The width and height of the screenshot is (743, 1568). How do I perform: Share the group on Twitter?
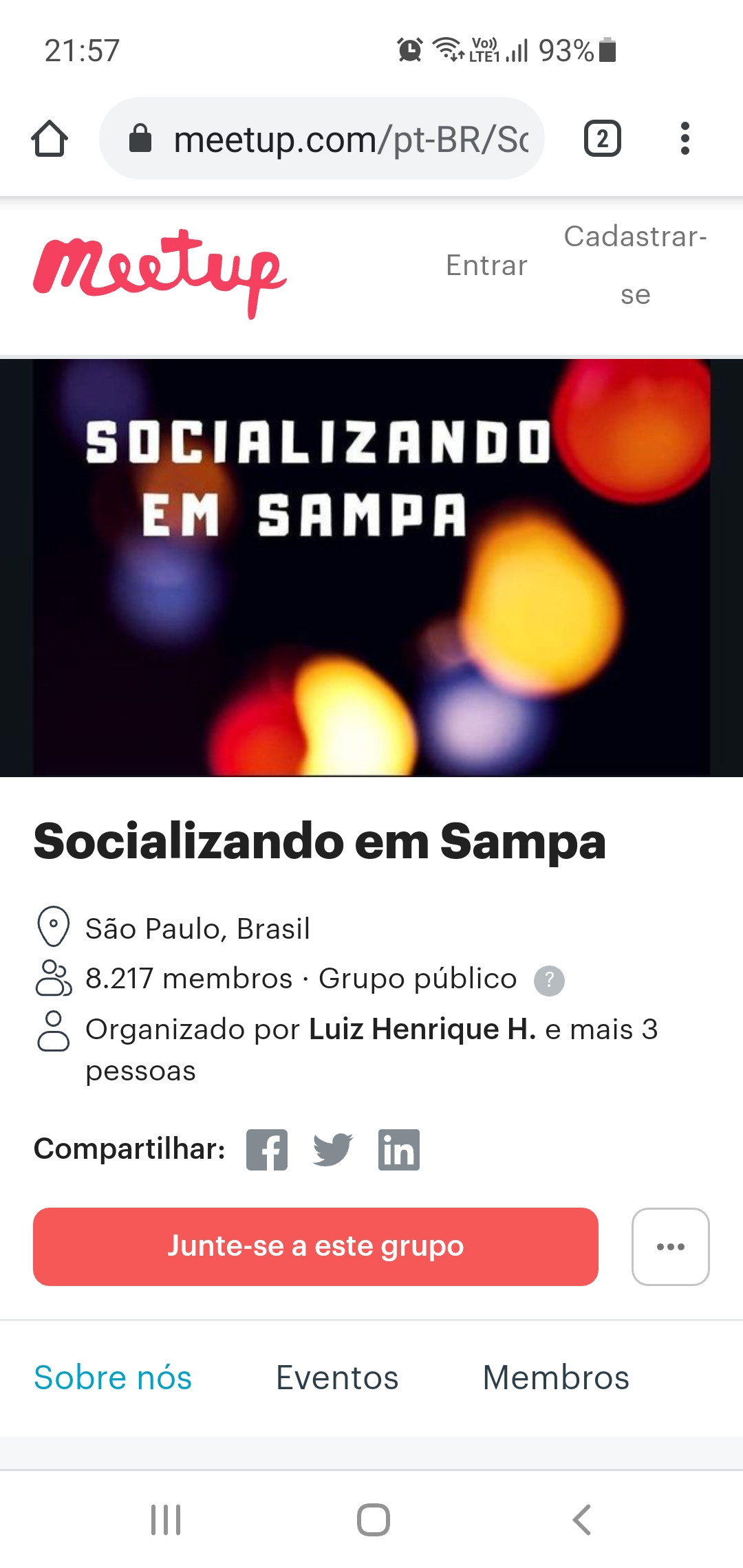[x=333, y=1150]
